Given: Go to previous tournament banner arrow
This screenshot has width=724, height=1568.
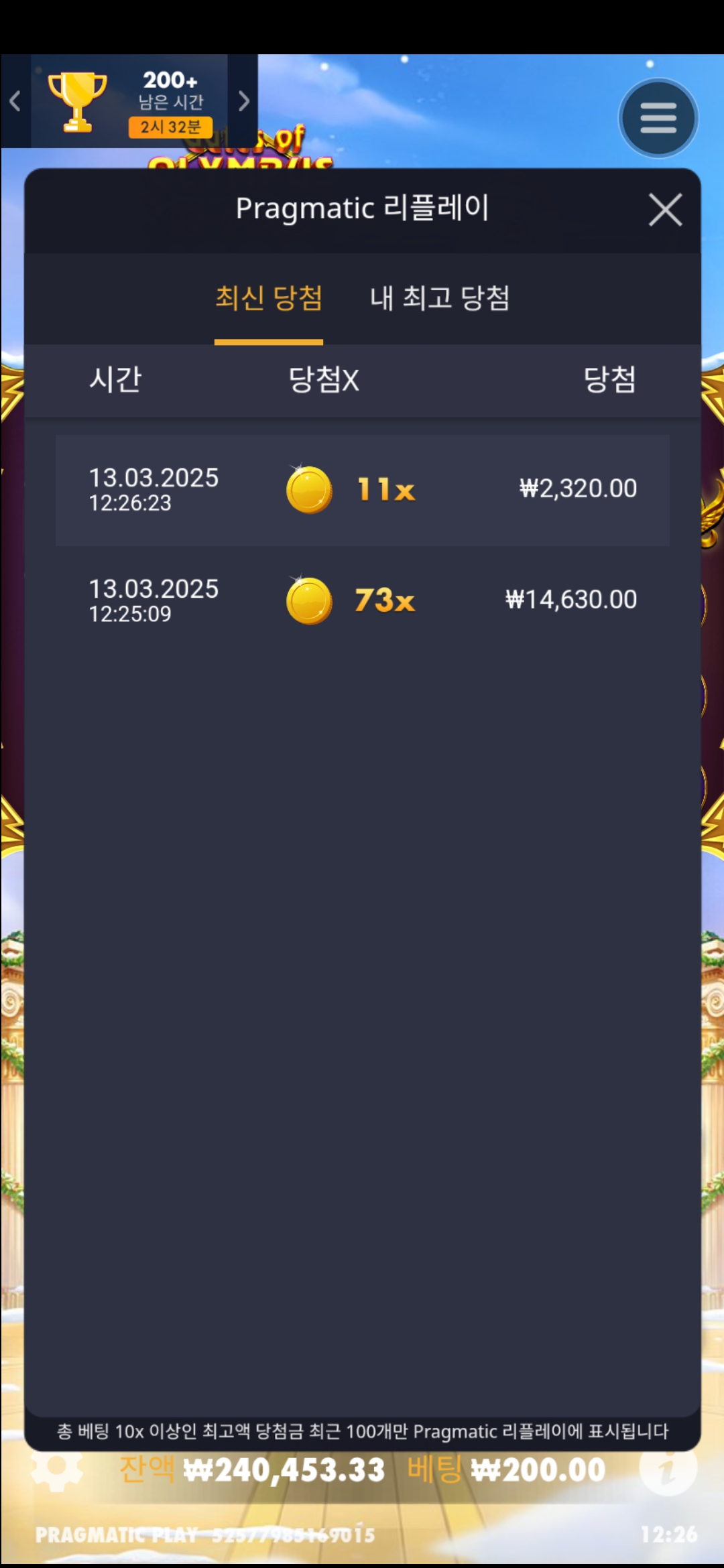Looking at the screenshot, I should [15, 101].
